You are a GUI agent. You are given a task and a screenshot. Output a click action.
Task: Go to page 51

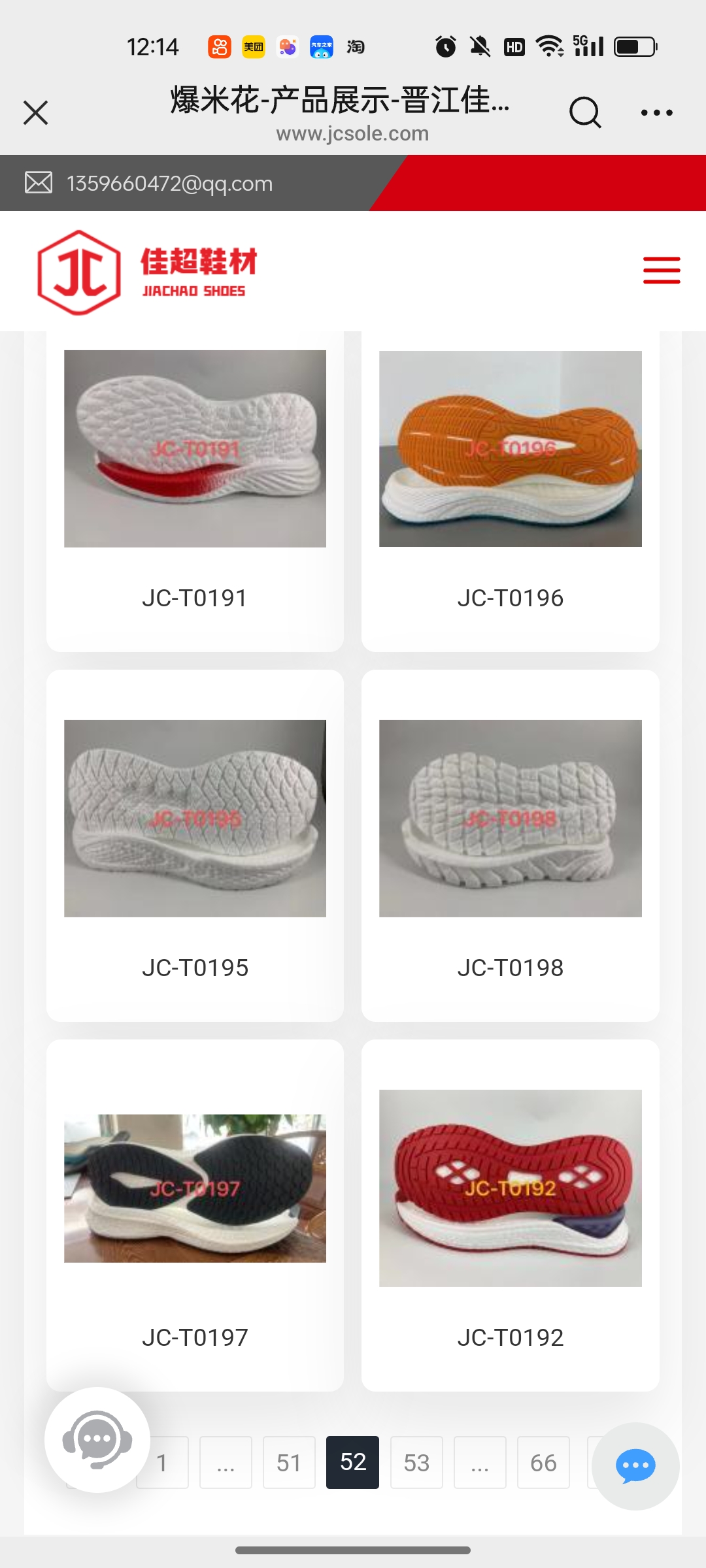point(289,1462)
